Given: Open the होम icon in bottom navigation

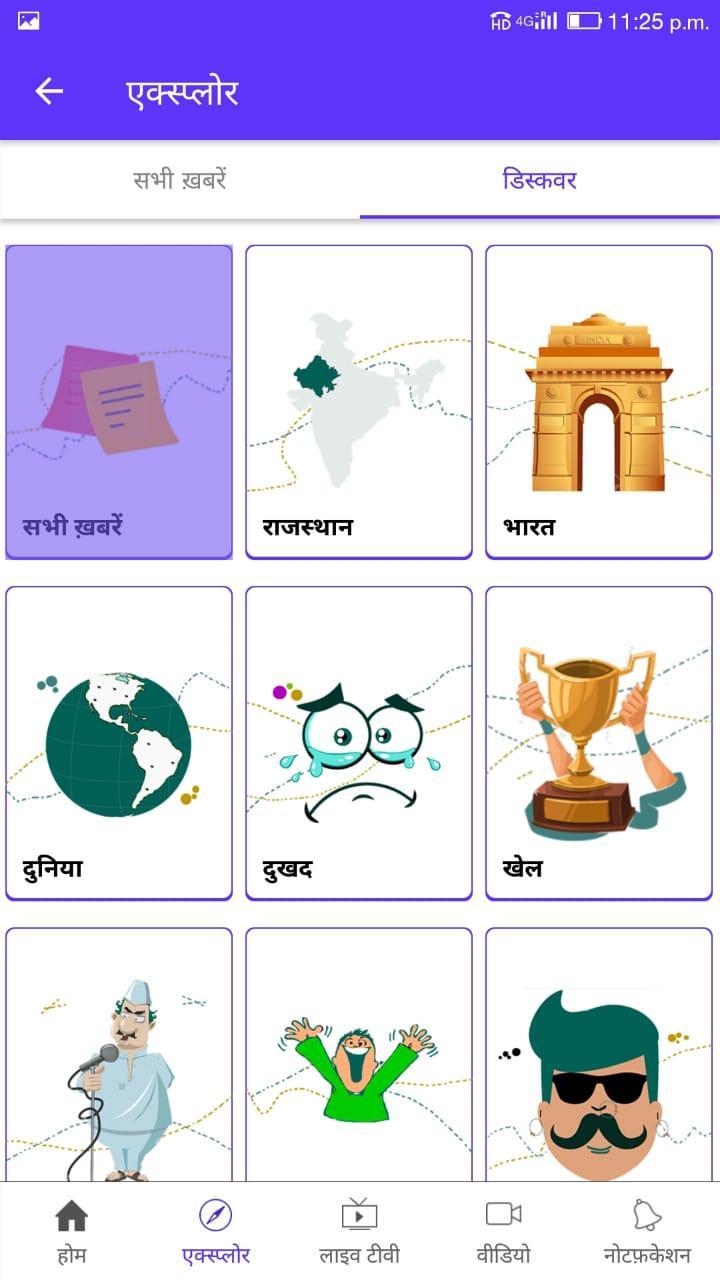Looking at the screenshot, I should click(x=70, y=1229).
